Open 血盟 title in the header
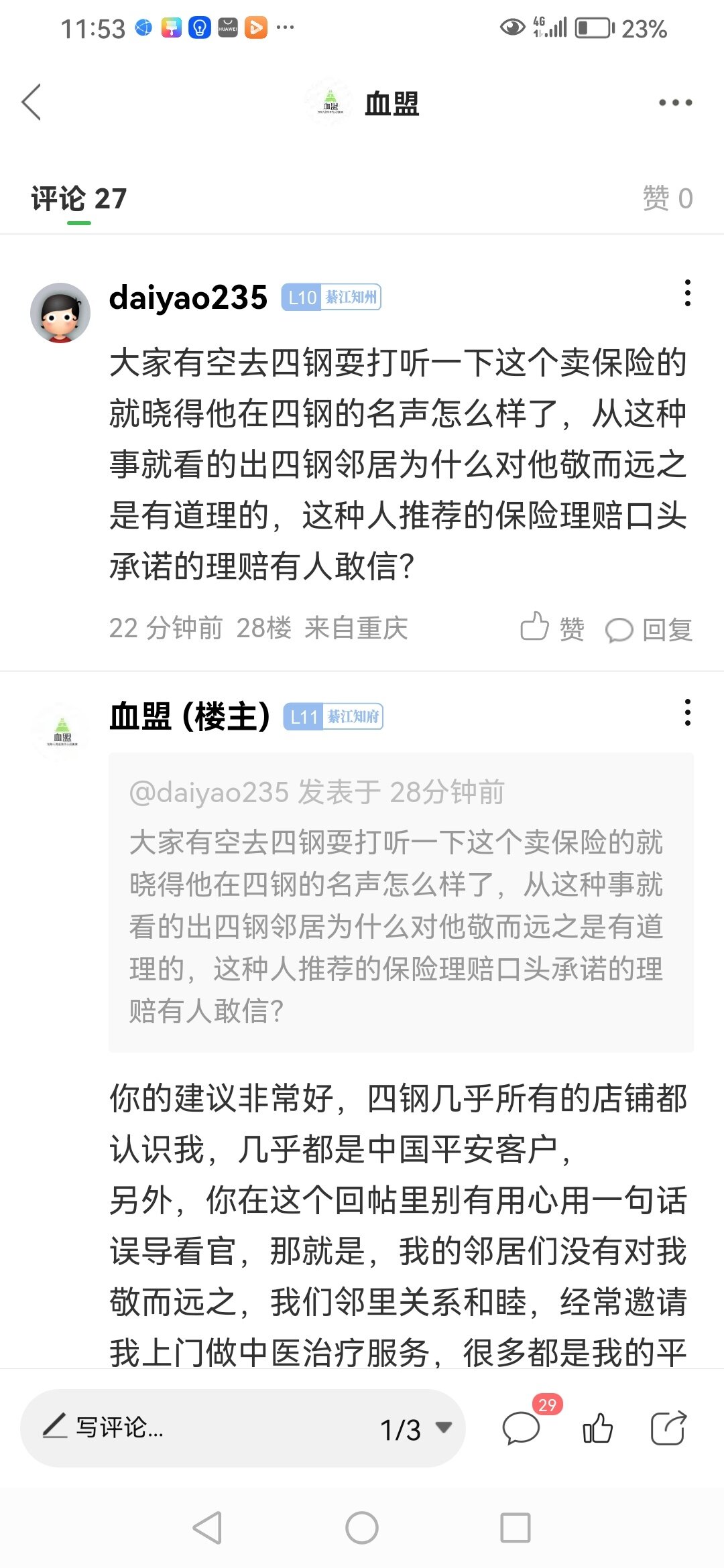This screenshot has width=724, height=1568. pos(391,104)
